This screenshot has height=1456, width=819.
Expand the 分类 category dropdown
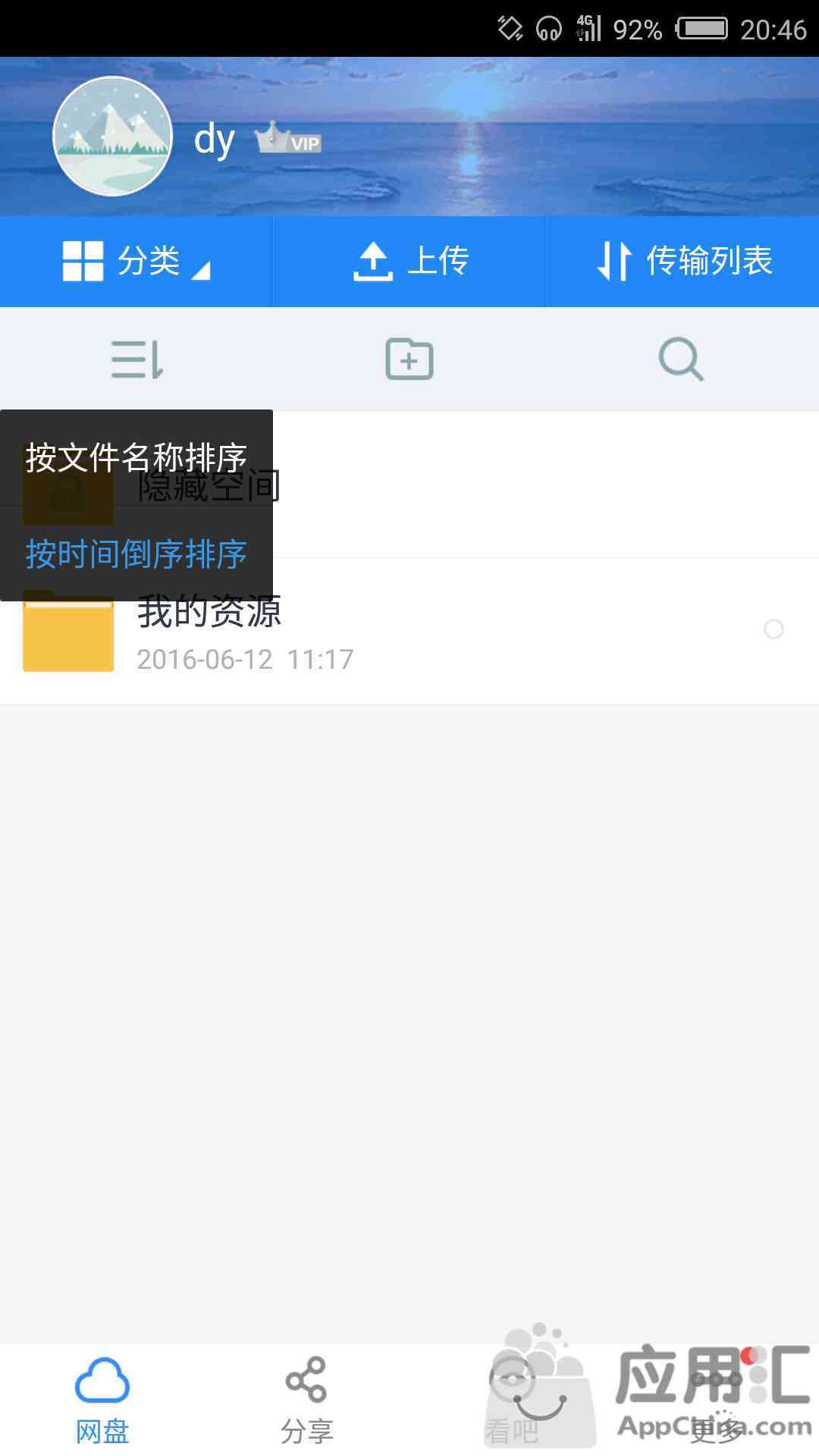coord(136,262)
